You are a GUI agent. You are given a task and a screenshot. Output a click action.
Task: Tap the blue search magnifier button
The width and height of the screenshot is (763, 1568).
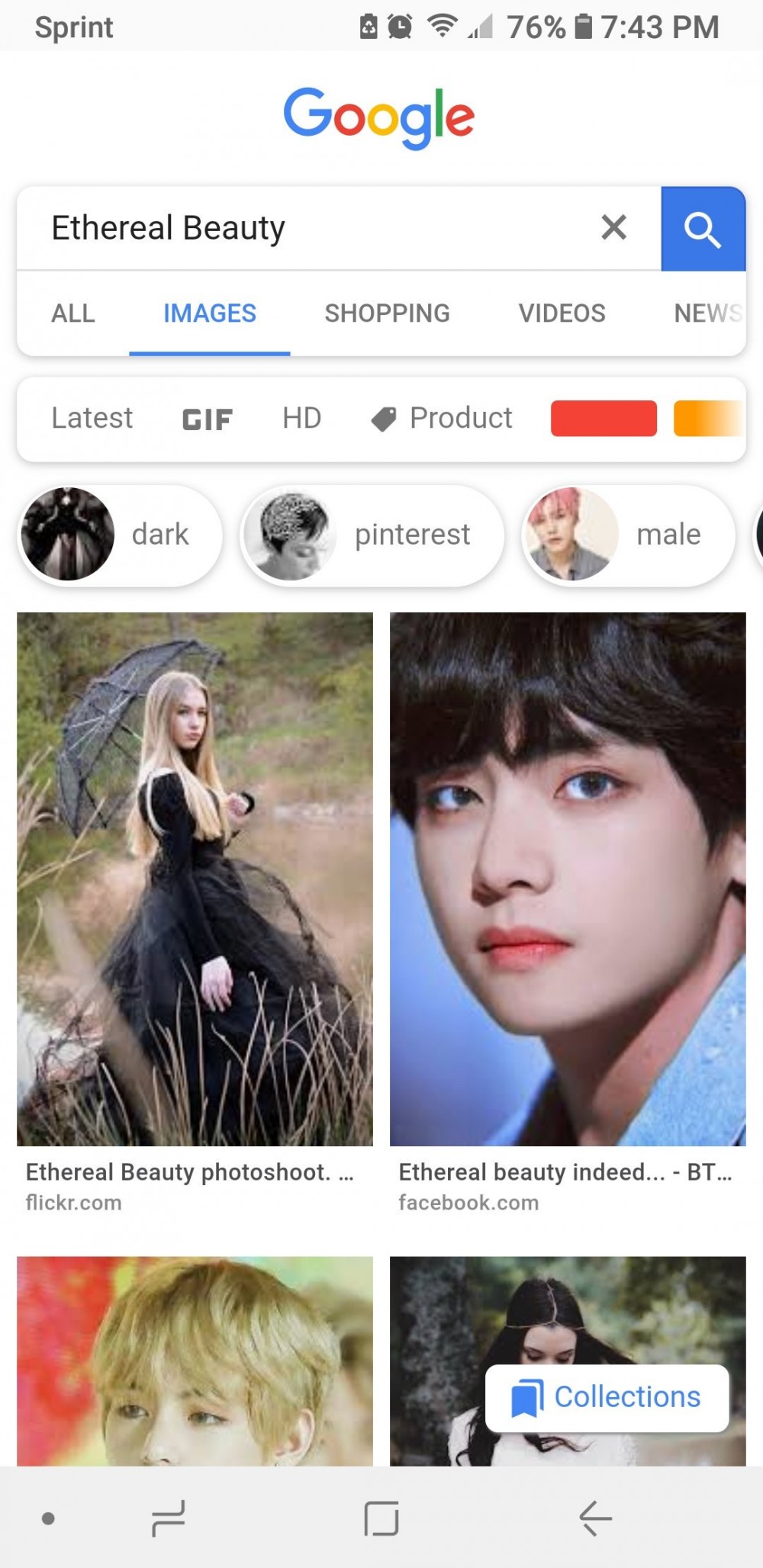[x=702, y=229]
